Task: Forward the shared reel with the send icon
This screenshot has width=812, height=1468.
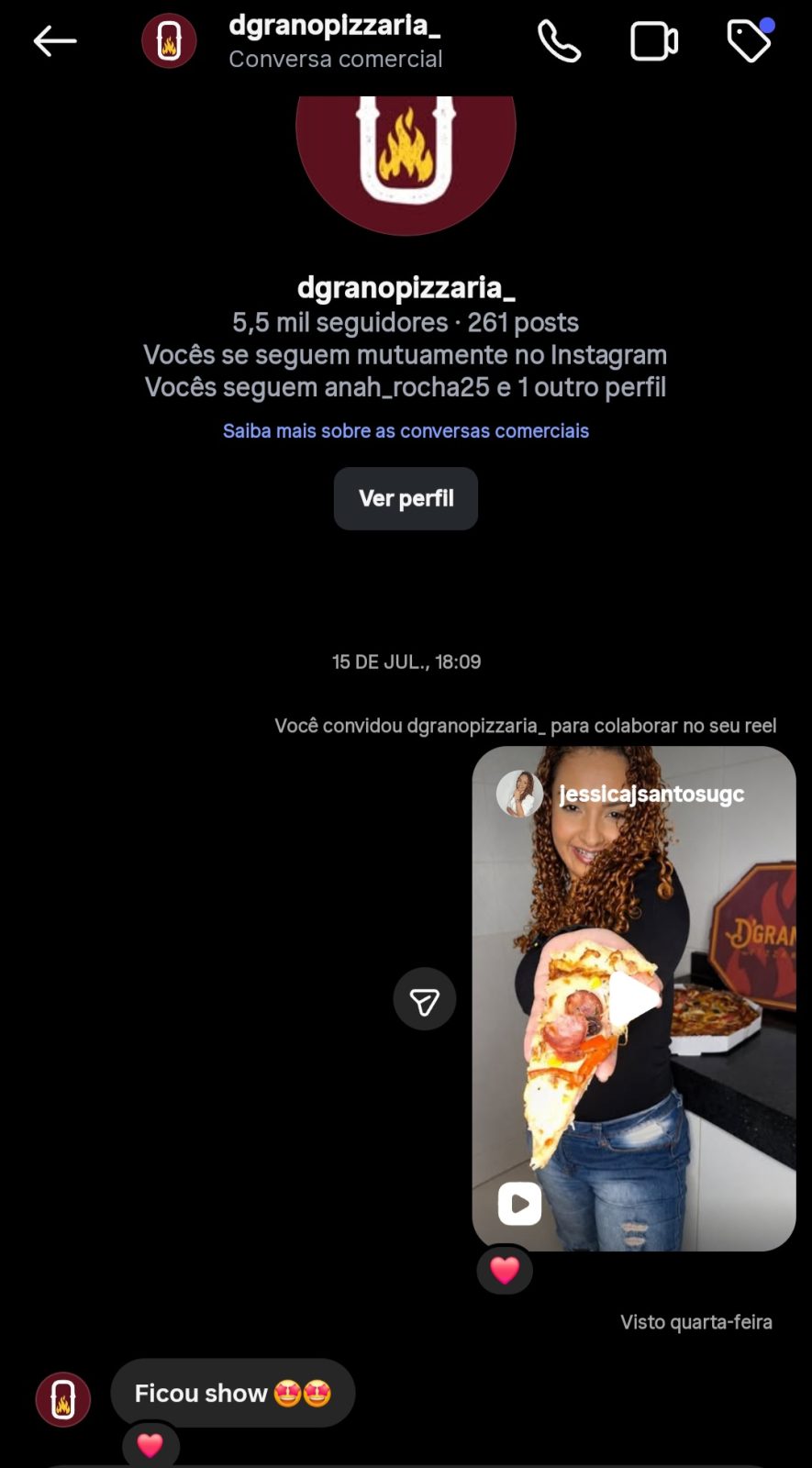Action: 425,999
